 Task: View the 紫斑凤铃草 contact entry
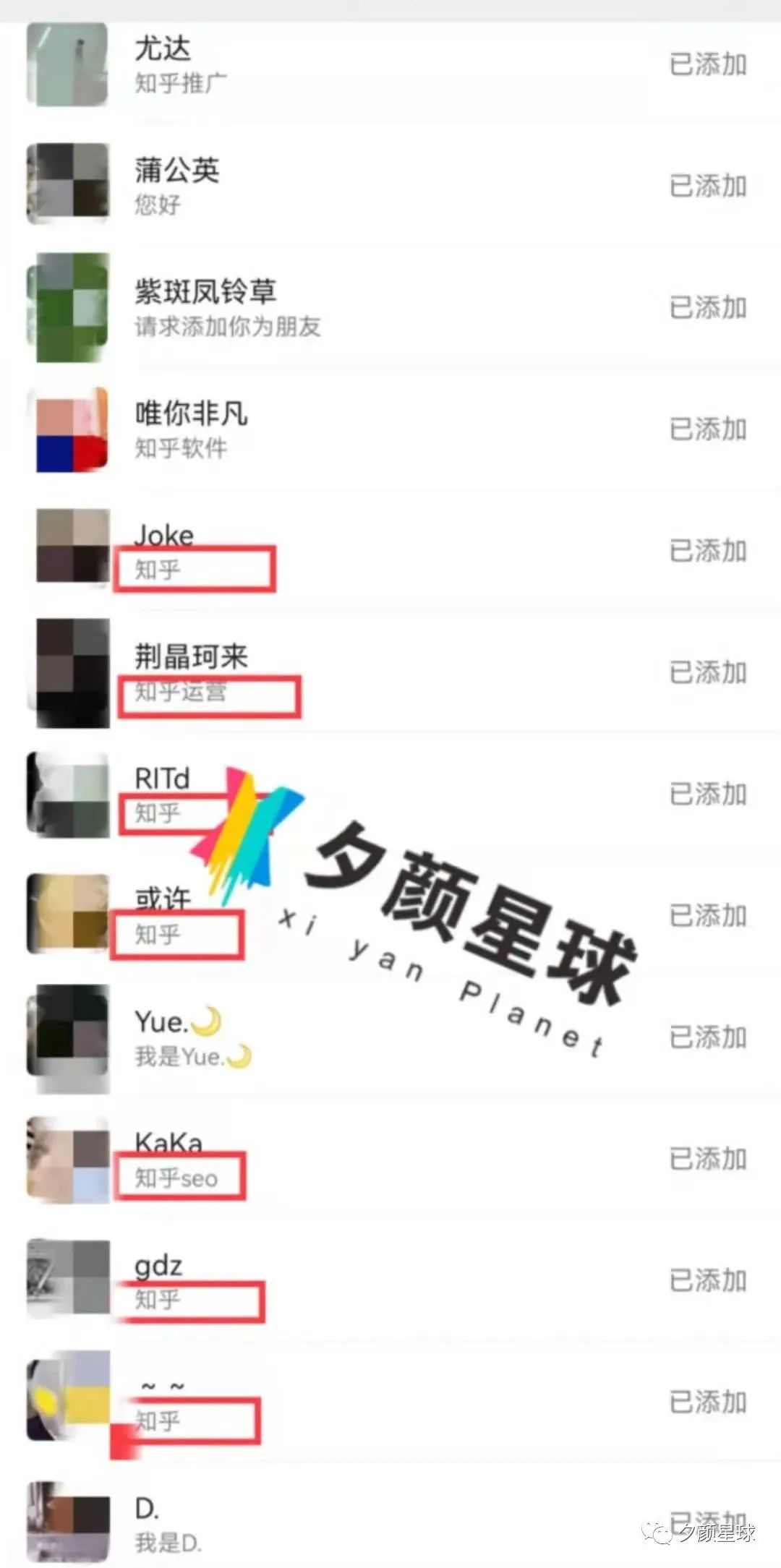(x=390, y=308)
